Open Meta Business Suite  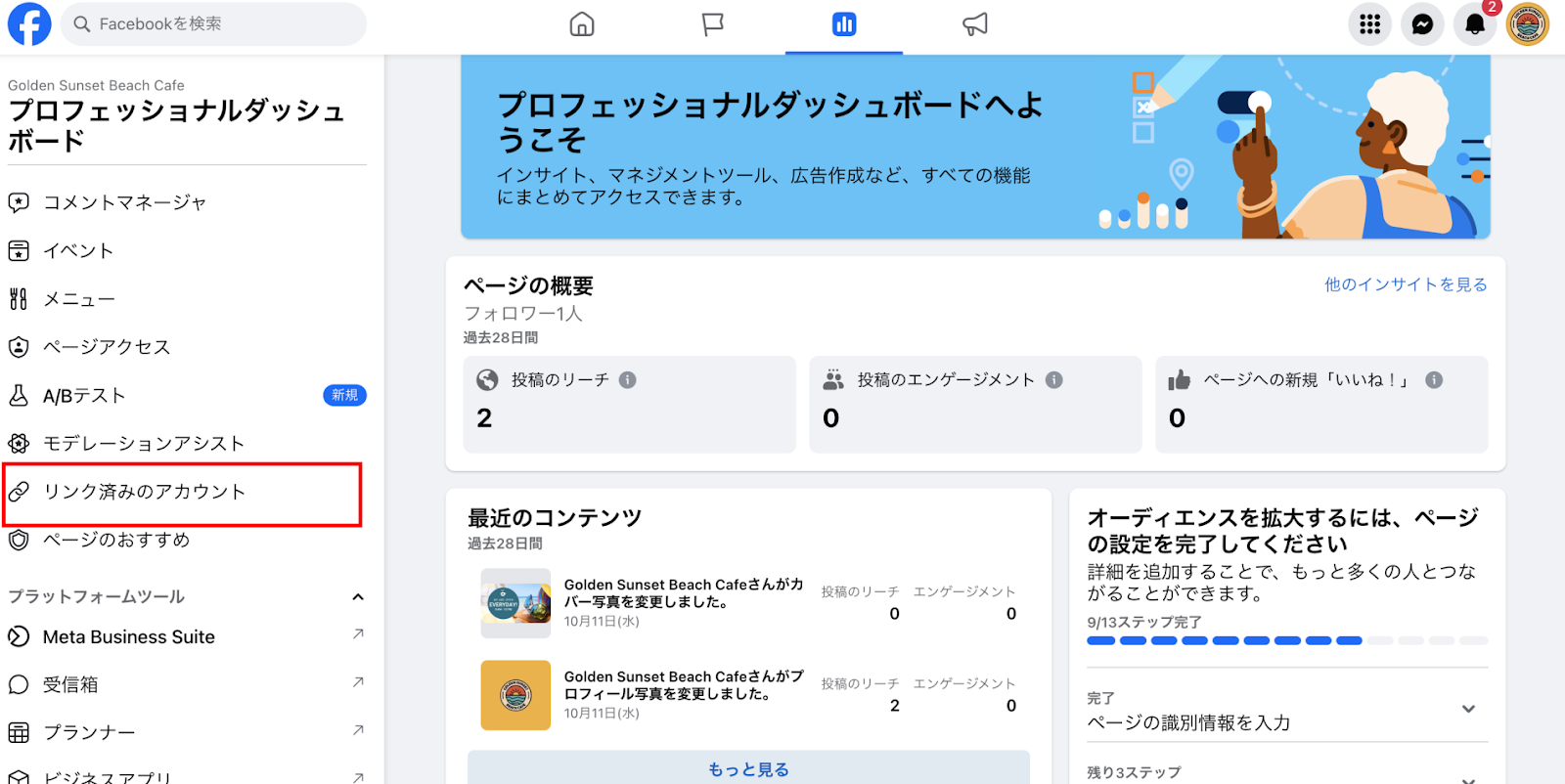pos(128,637)
